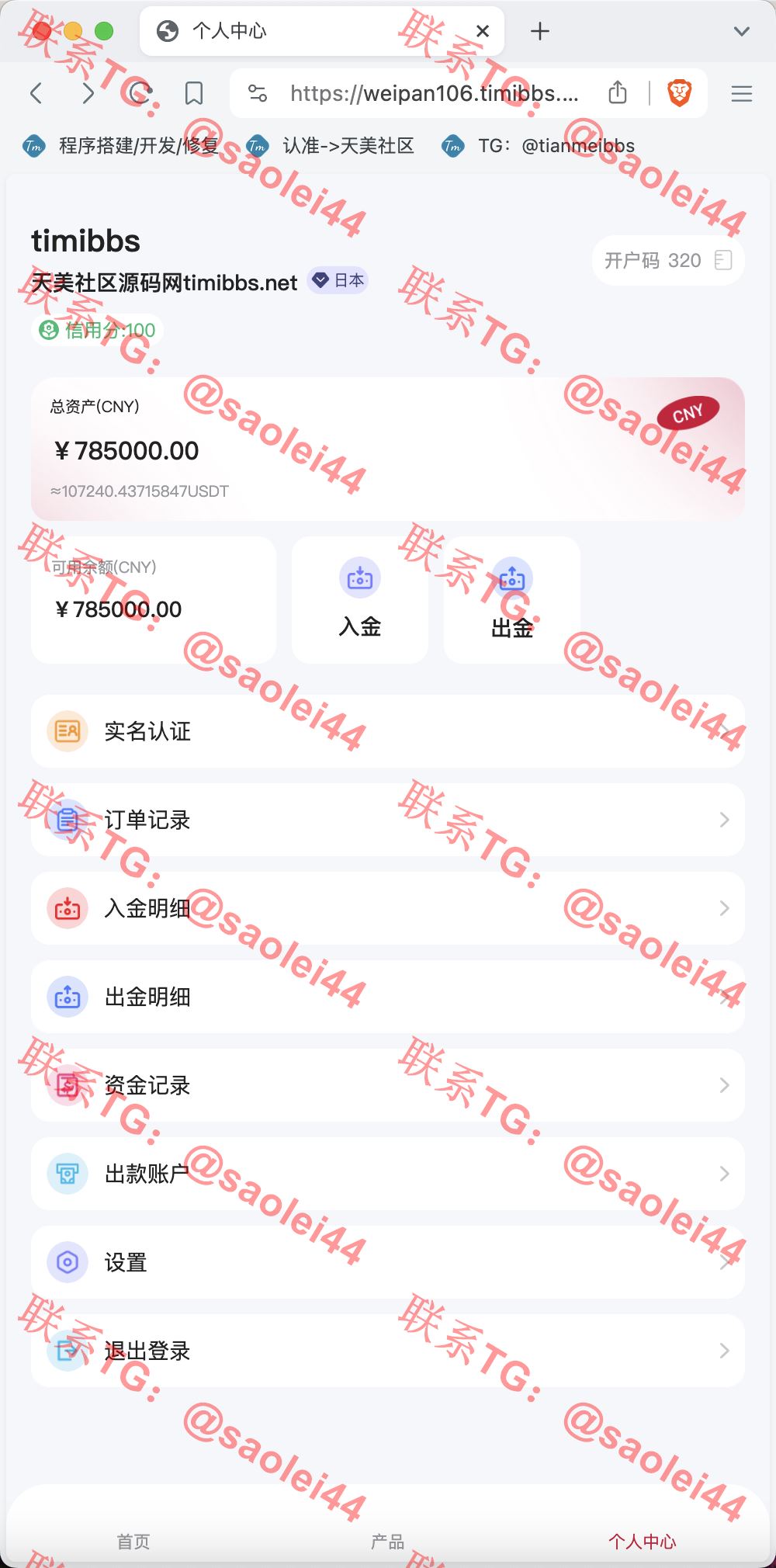View 资金记录 fund records
Screen dimensions: 776x1568
coord(388,1085)
